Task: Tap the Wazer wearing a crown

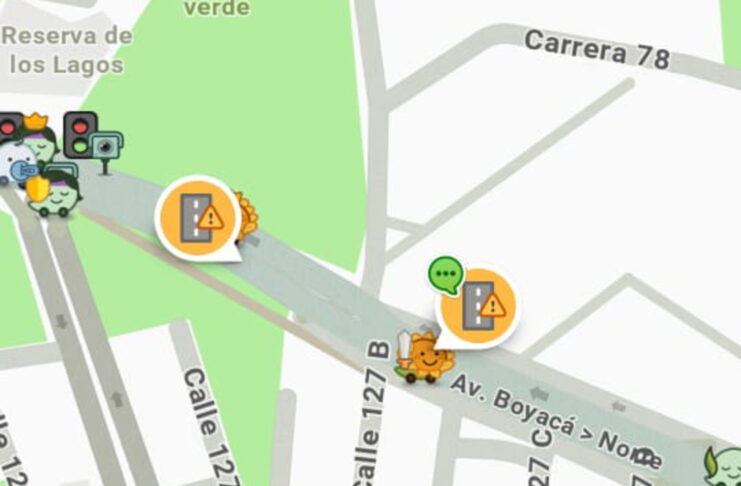Action: pyautogui.click(x=39, y=139)
